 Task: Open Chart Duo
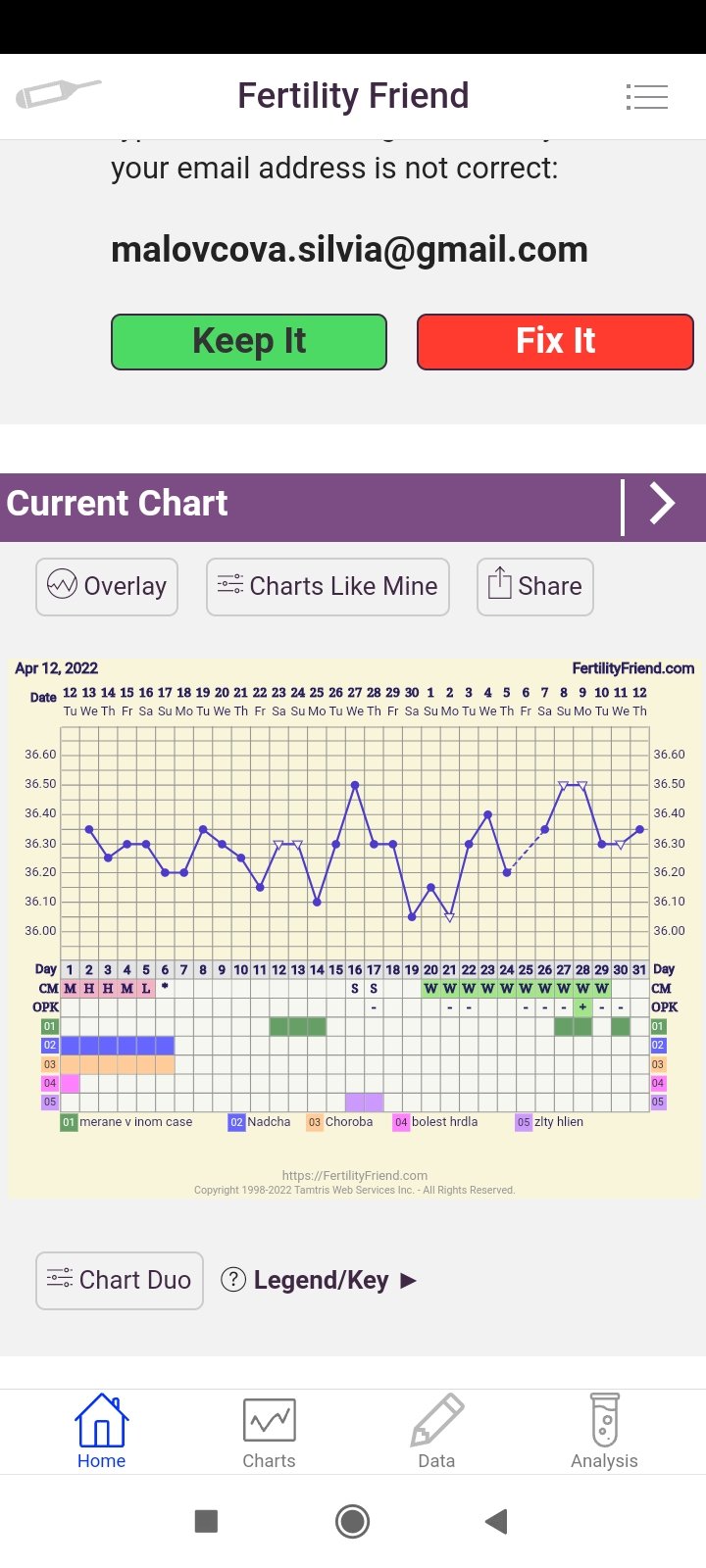(120, 1280)
